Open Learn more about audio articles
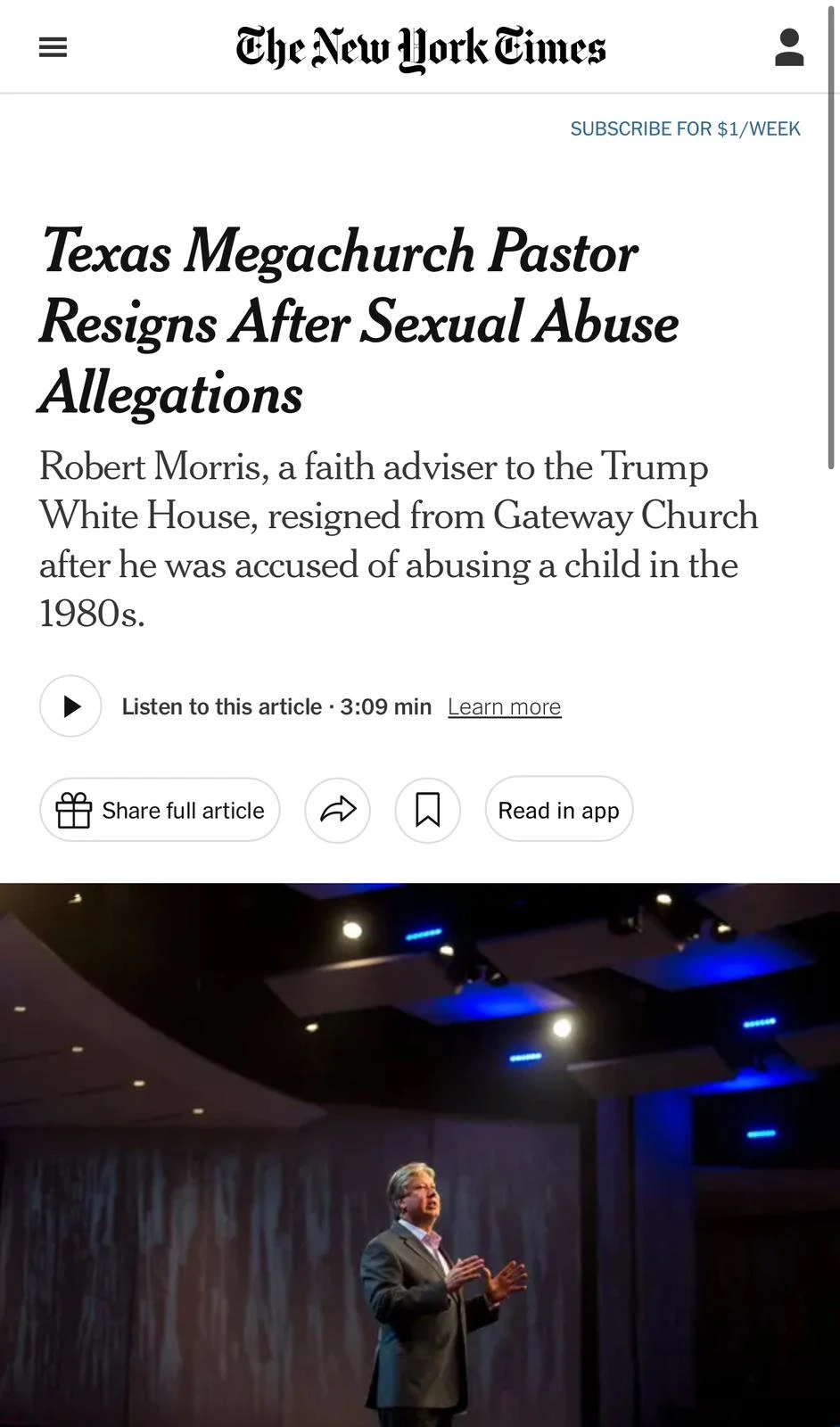This screenshot has width=840, height=1427. pos(504,707)
